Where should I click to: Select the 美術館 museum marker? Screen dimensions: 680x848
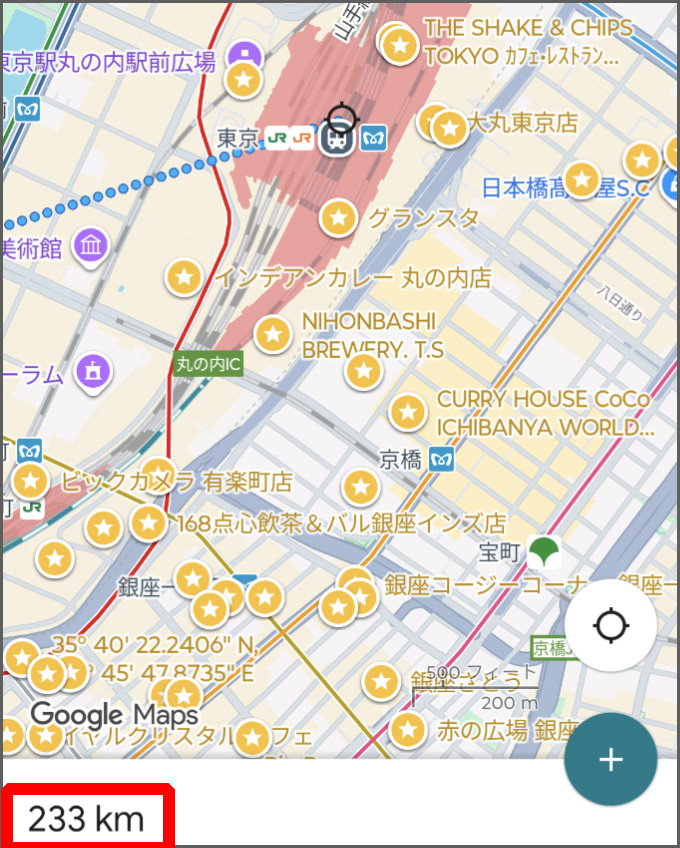92,245
